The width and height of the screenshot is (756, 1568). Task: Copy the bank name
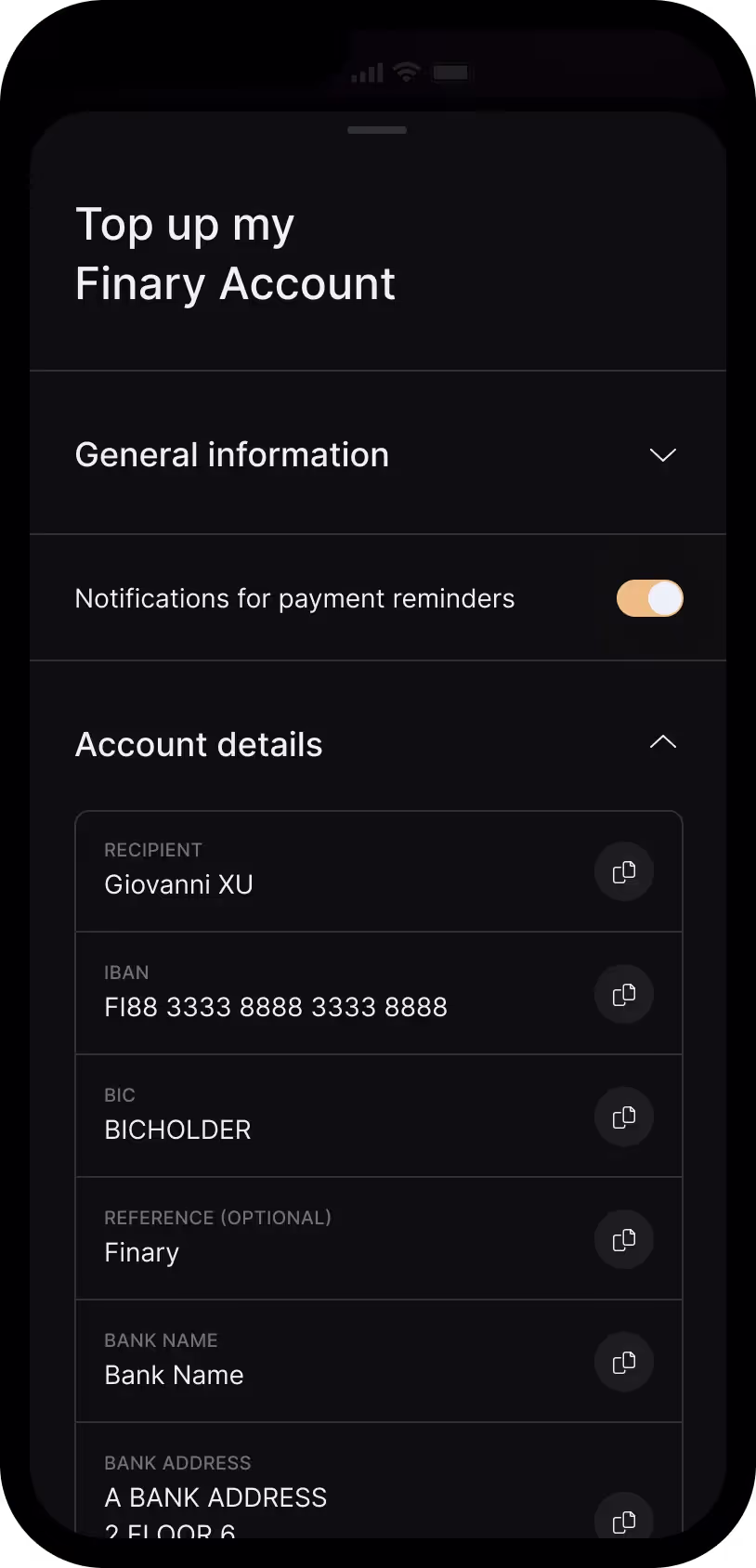pos(623,1362)
